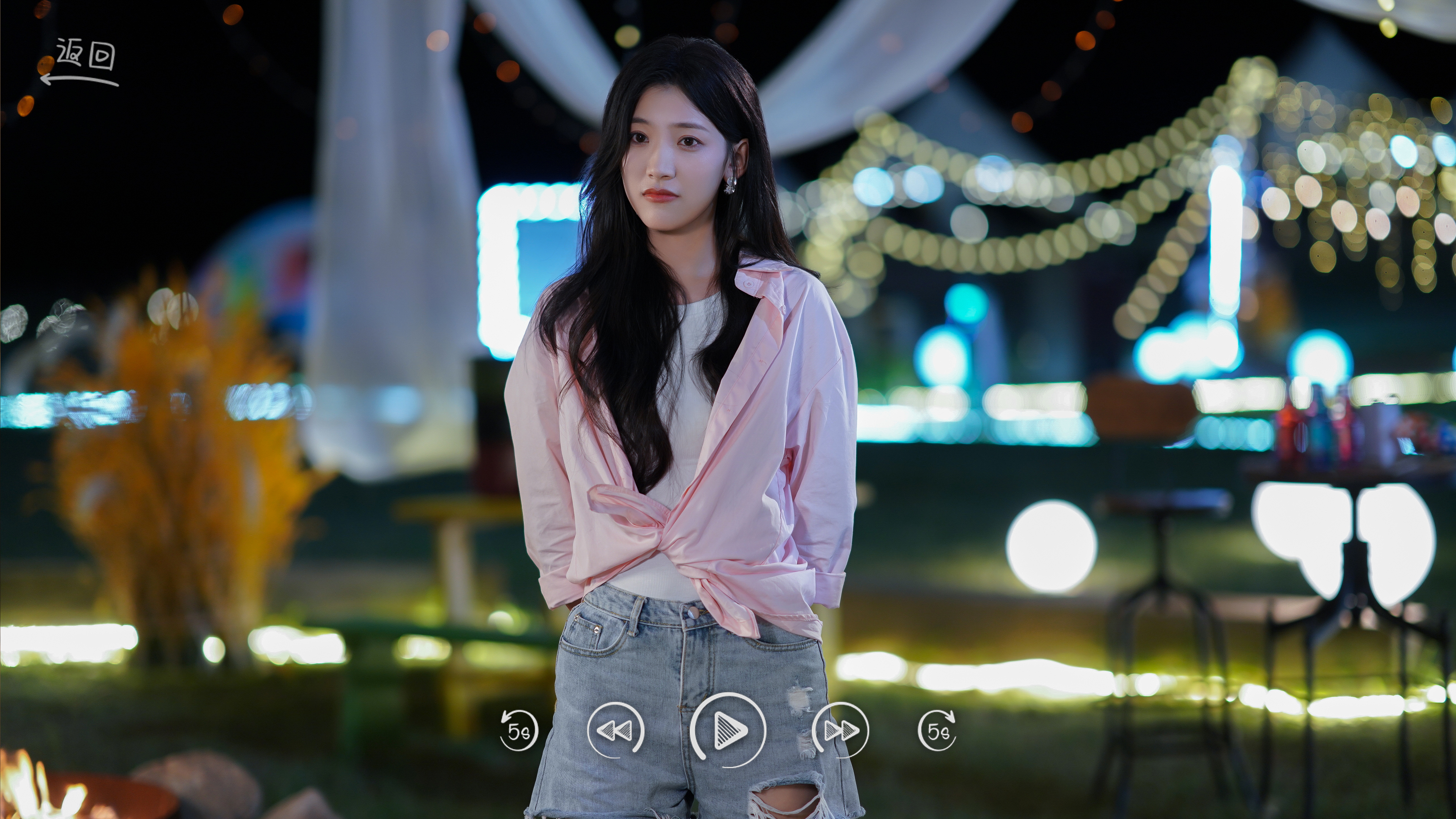This screenshot has width=1456, height=819.
Task: Tap the 返回 back button
Action: [x=80, y=62]
